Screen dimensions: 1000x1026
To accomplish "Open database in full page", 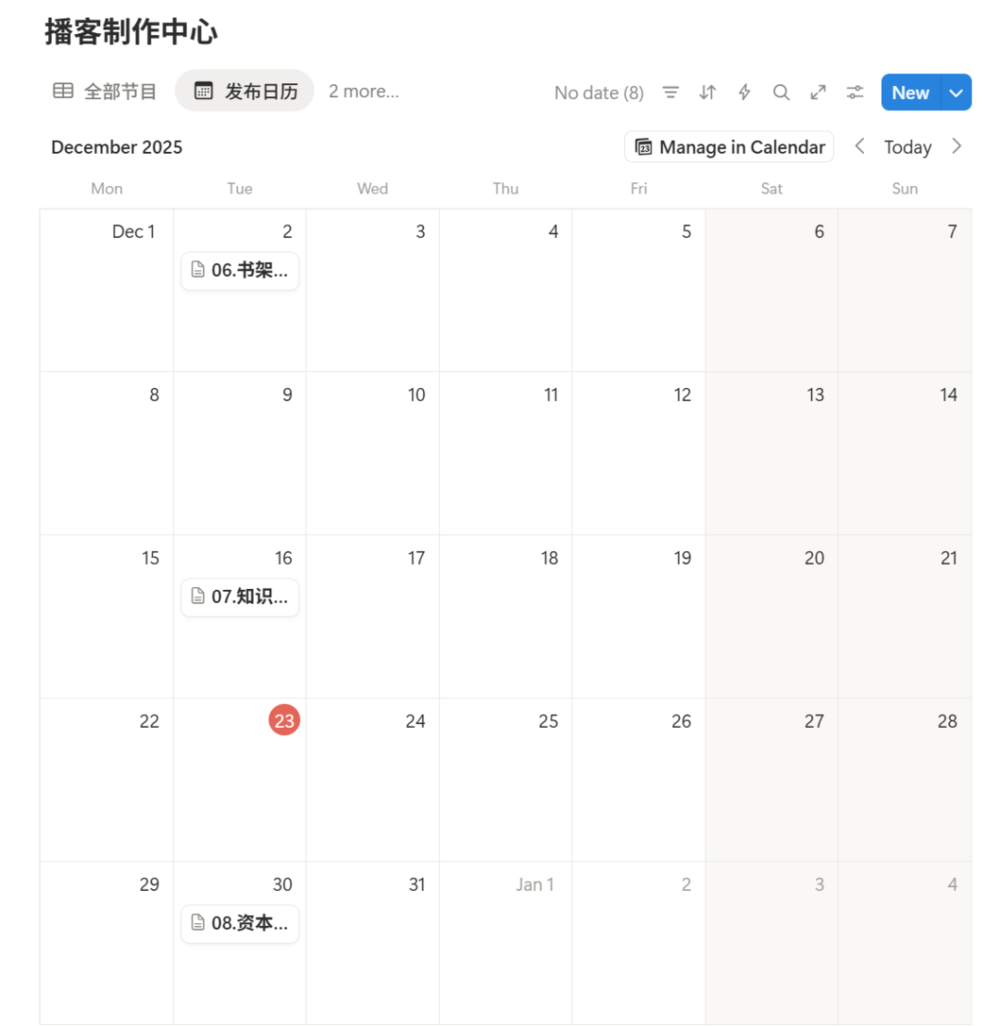I will click(818, 93).
